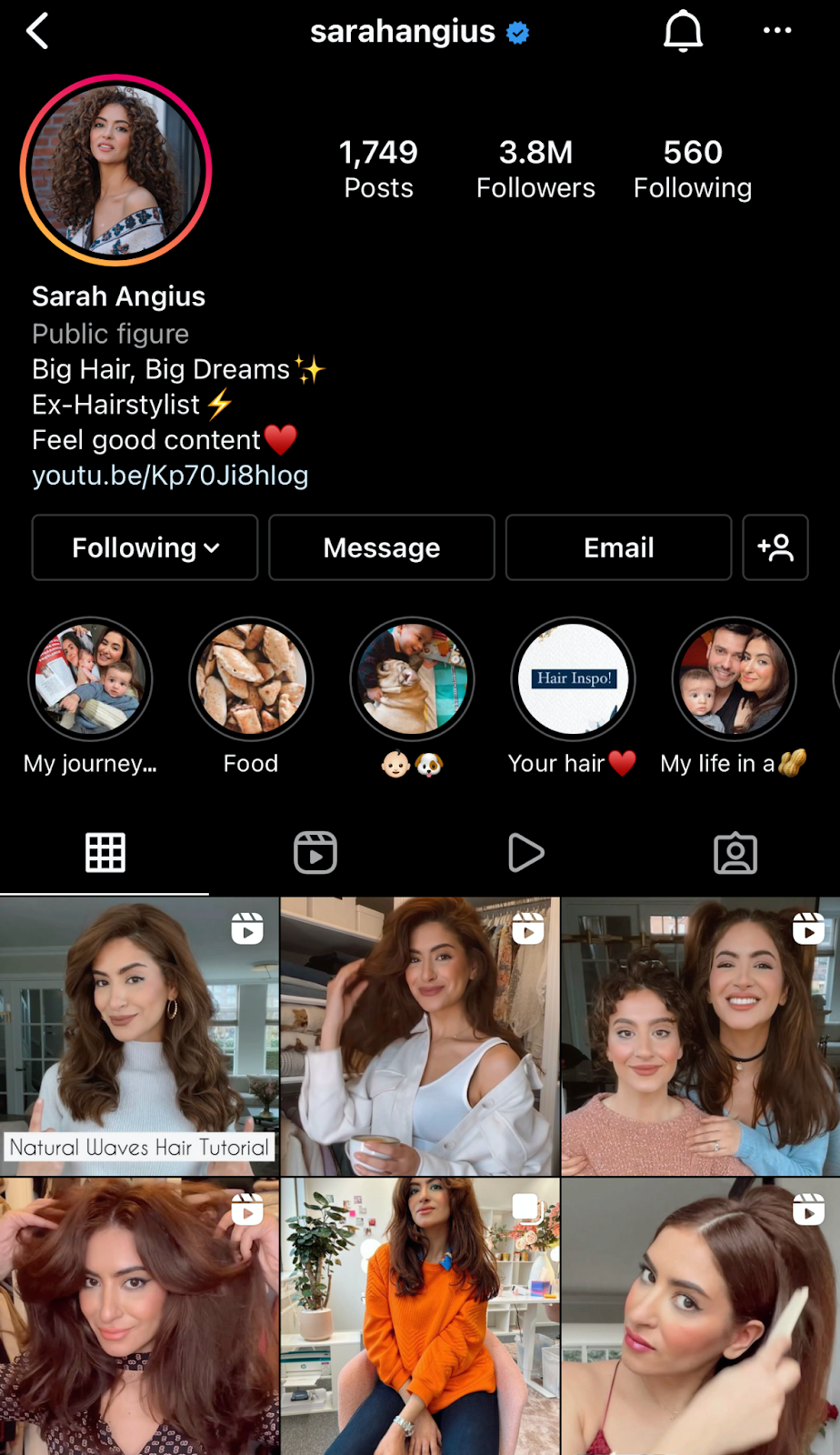The image size is (840, 1455).
Task: Switch to the tagged photos tab
Action: [735, 853]
